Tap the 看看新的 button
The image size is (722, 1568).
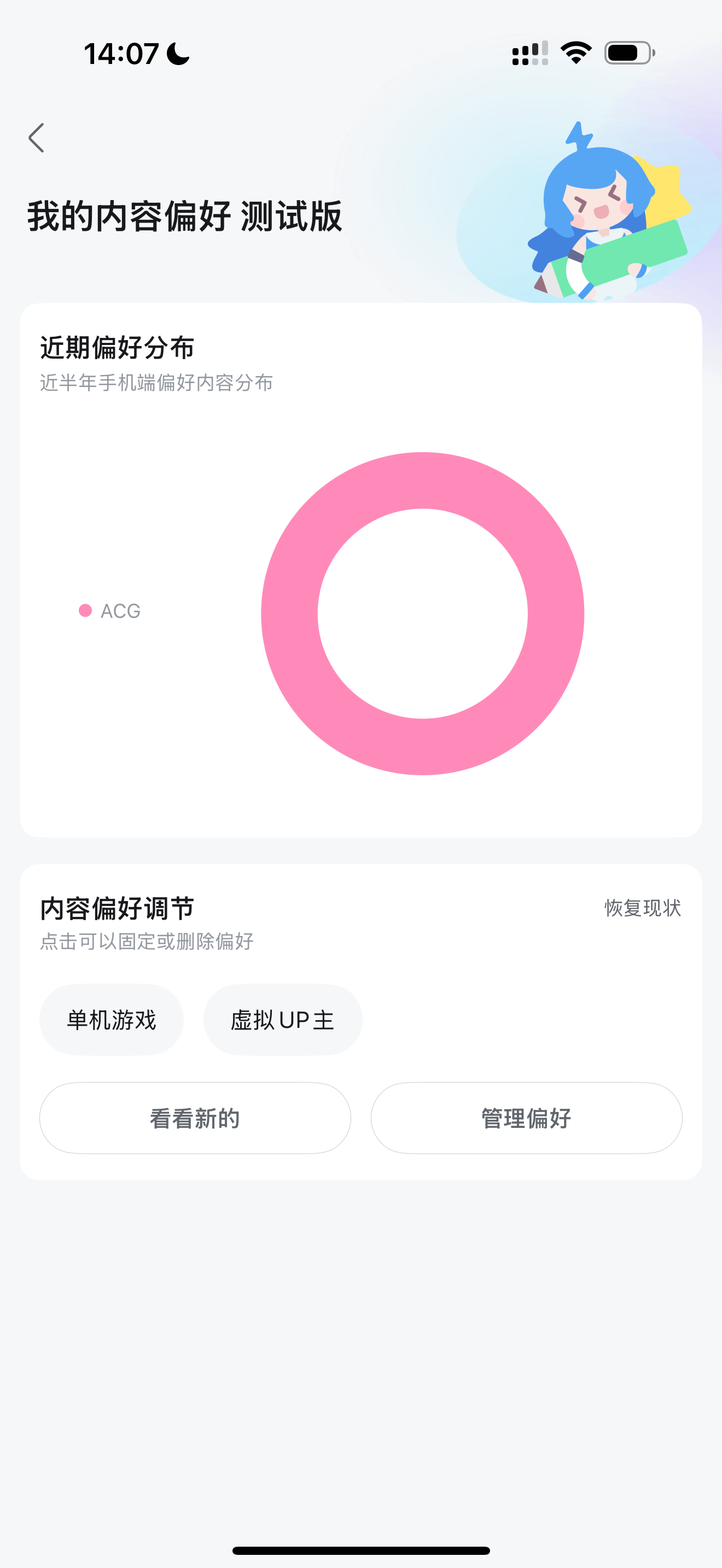click(x=195, y=1118)
